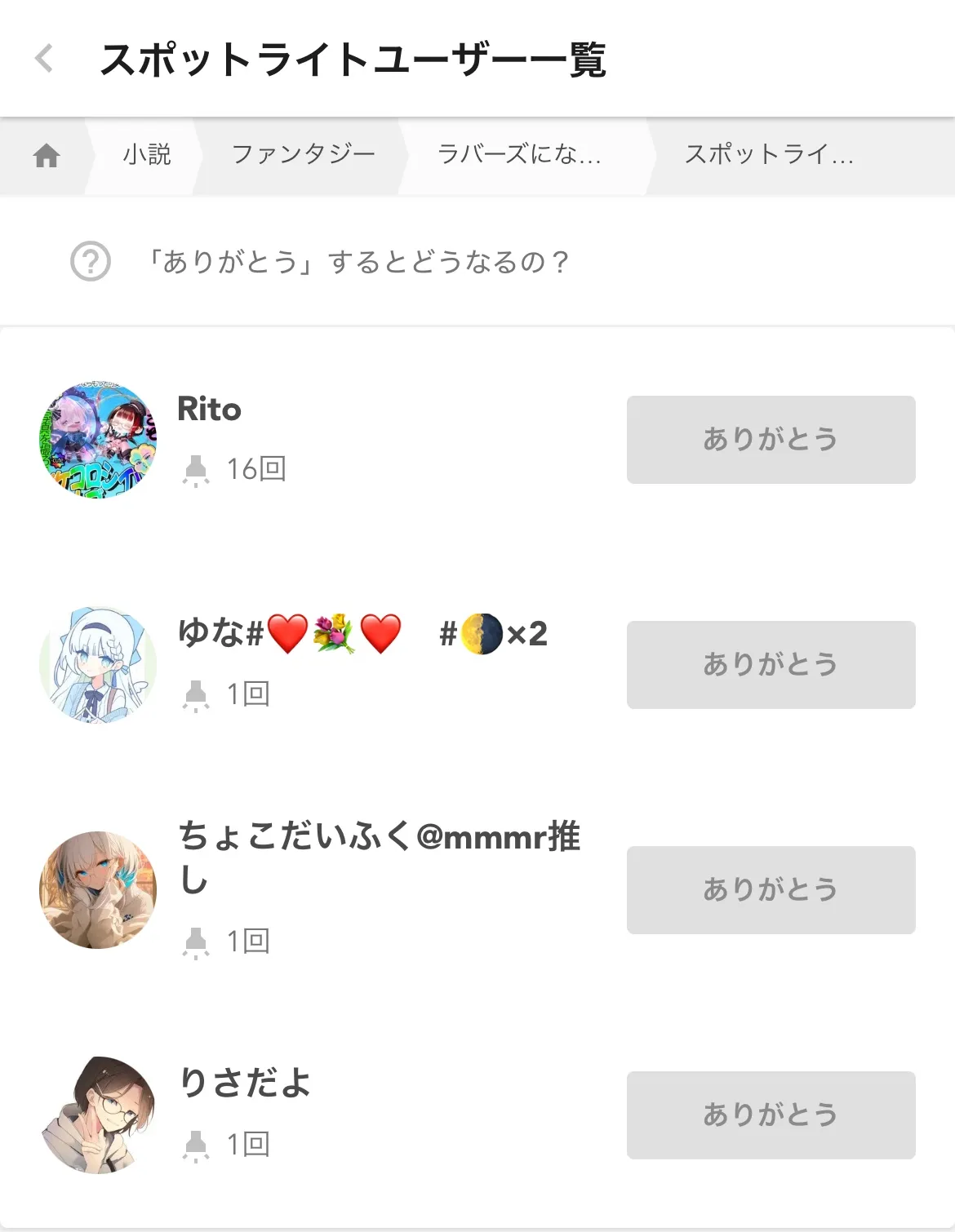Send ありがとう to ゆな
Screen dimensions: 955x1232
(771, 665)
